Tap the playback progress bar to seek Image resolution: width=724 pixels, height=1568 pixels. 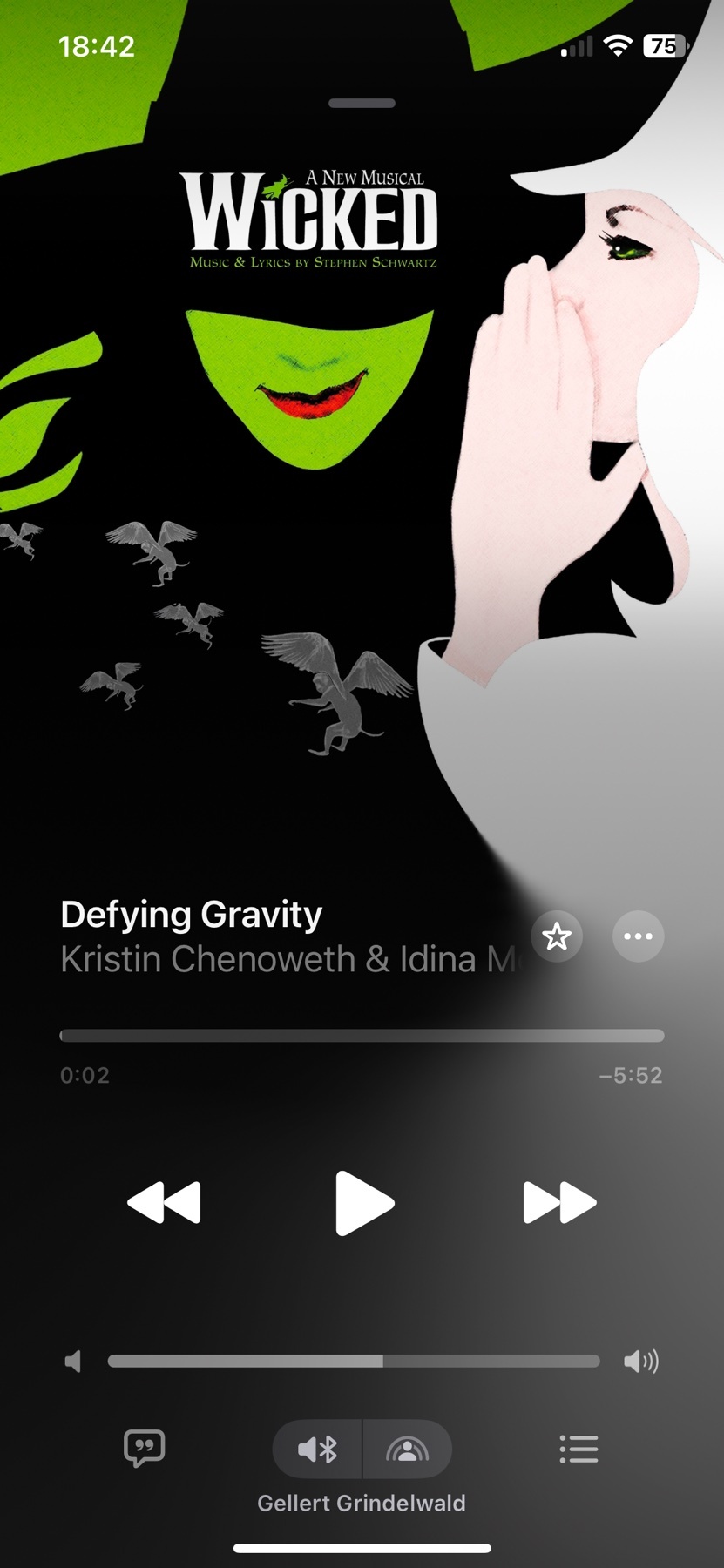(362, 1036)
